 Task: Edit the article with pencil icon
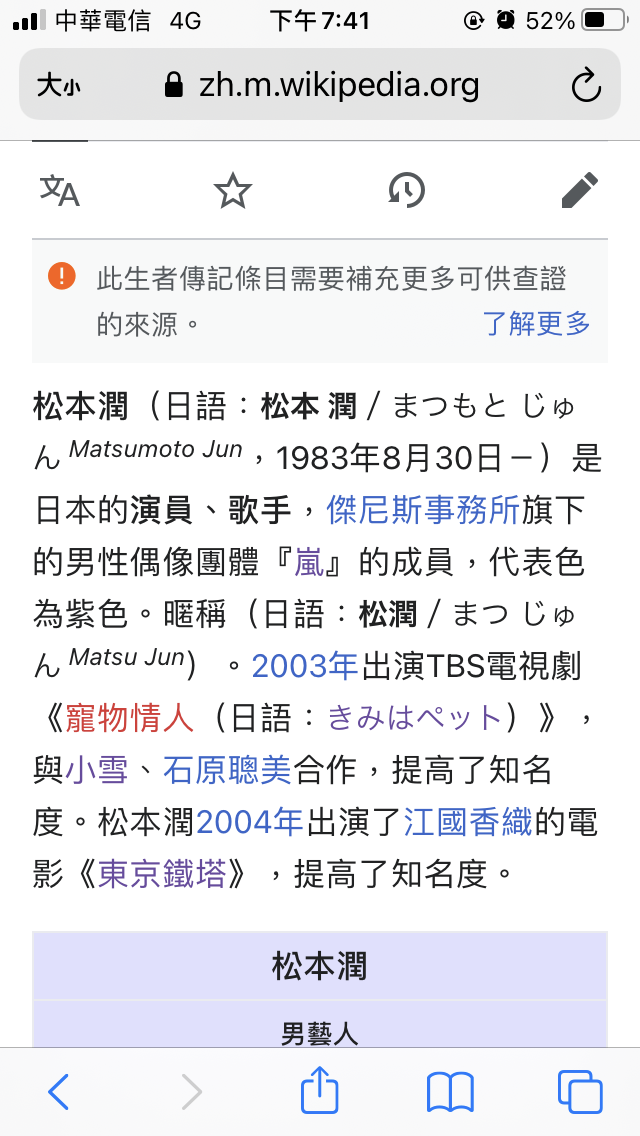tap(580, 191)
